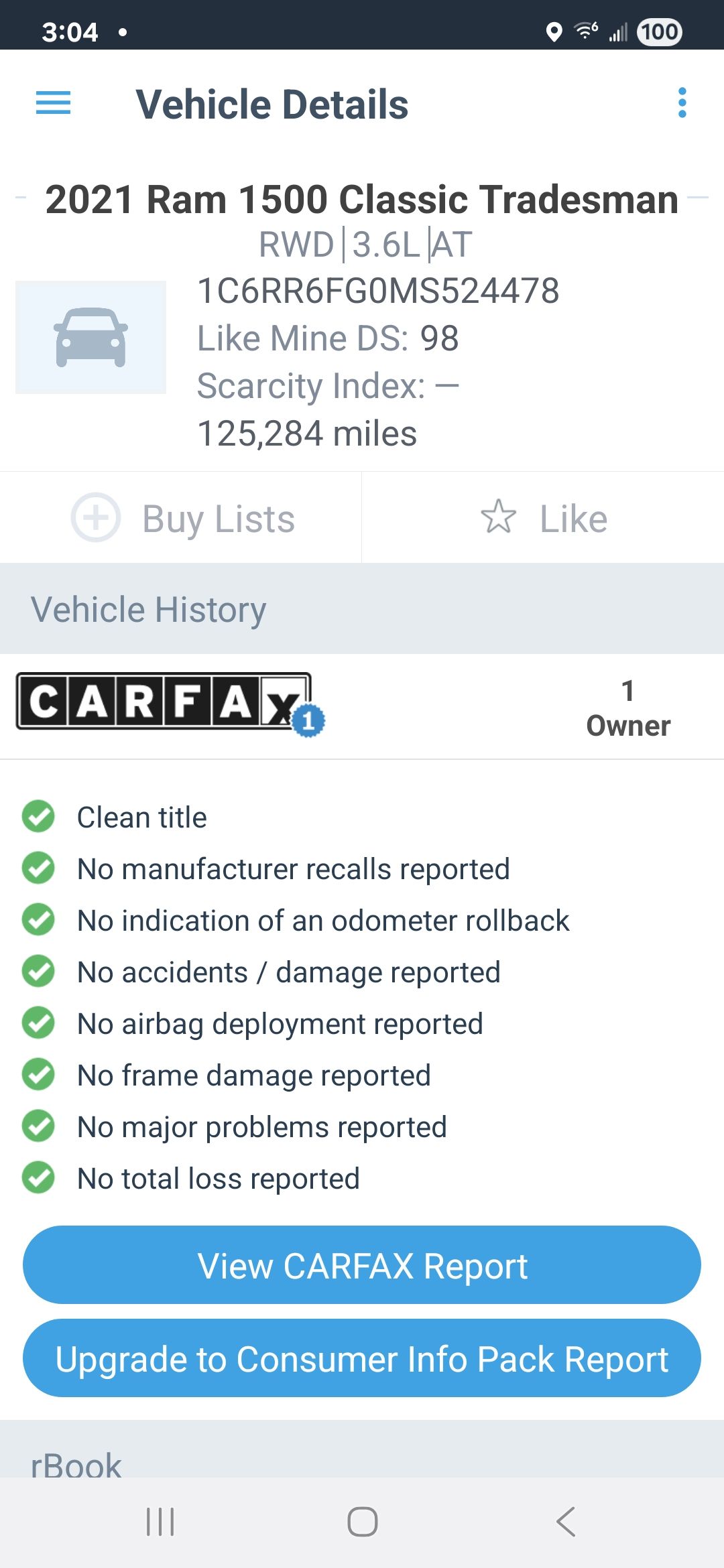The width and height of the screenshot is (724, 1568).
Task: Add this Ram 1500 to Buy Lists
Action: click(181, 518)
